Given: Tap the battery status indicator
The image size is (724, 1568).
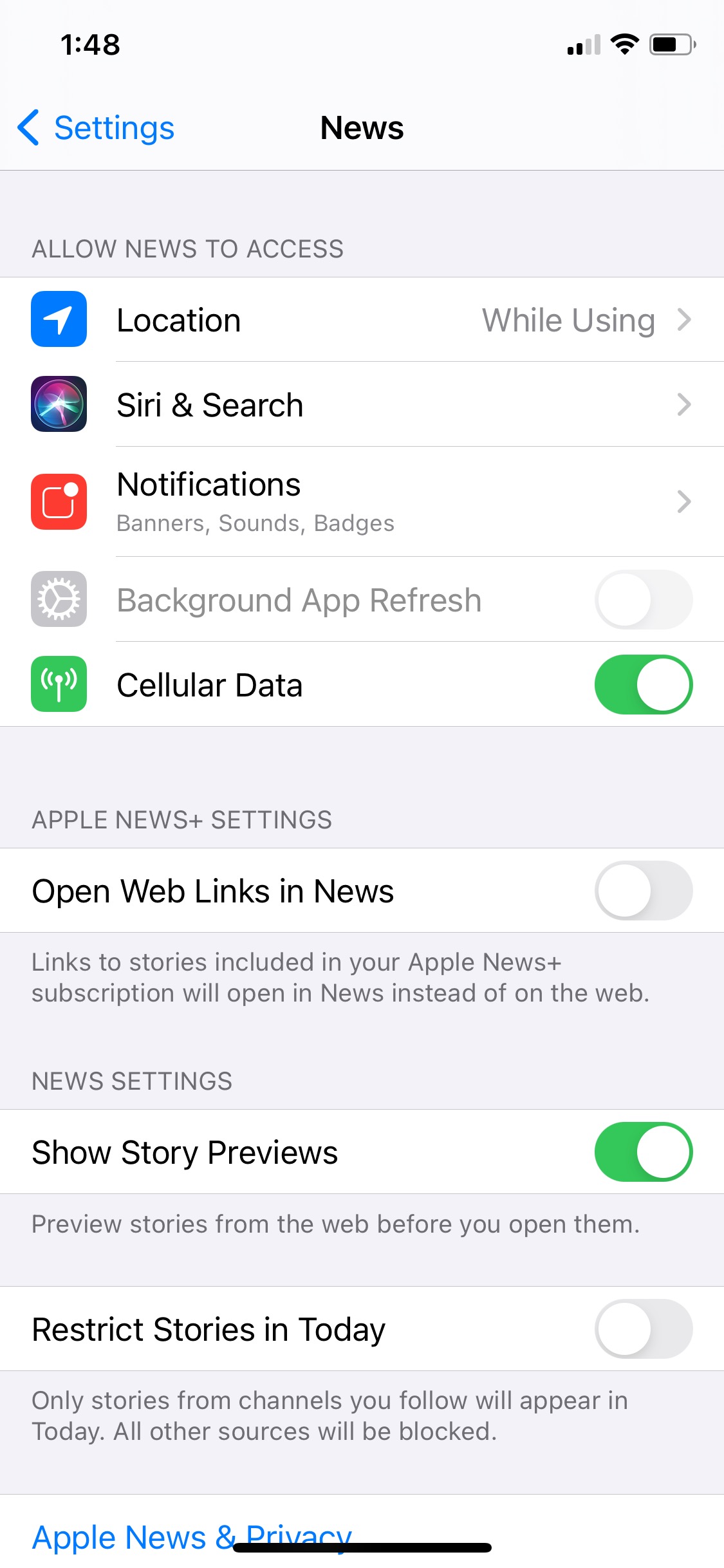Looking at the screenshot, I should [671, 43].
